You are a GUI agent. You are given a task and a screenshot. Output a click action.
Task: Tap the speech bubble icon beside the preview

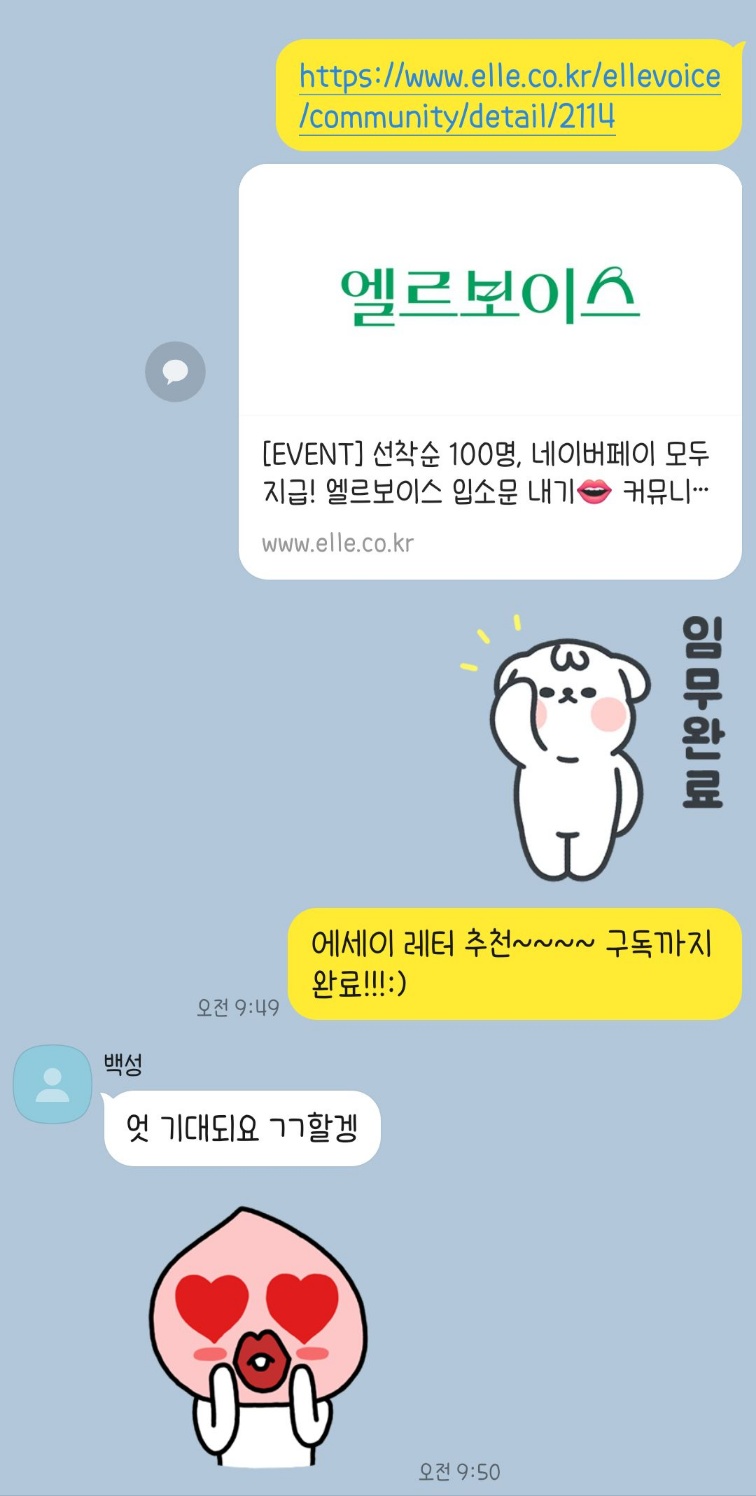point(175,372)
